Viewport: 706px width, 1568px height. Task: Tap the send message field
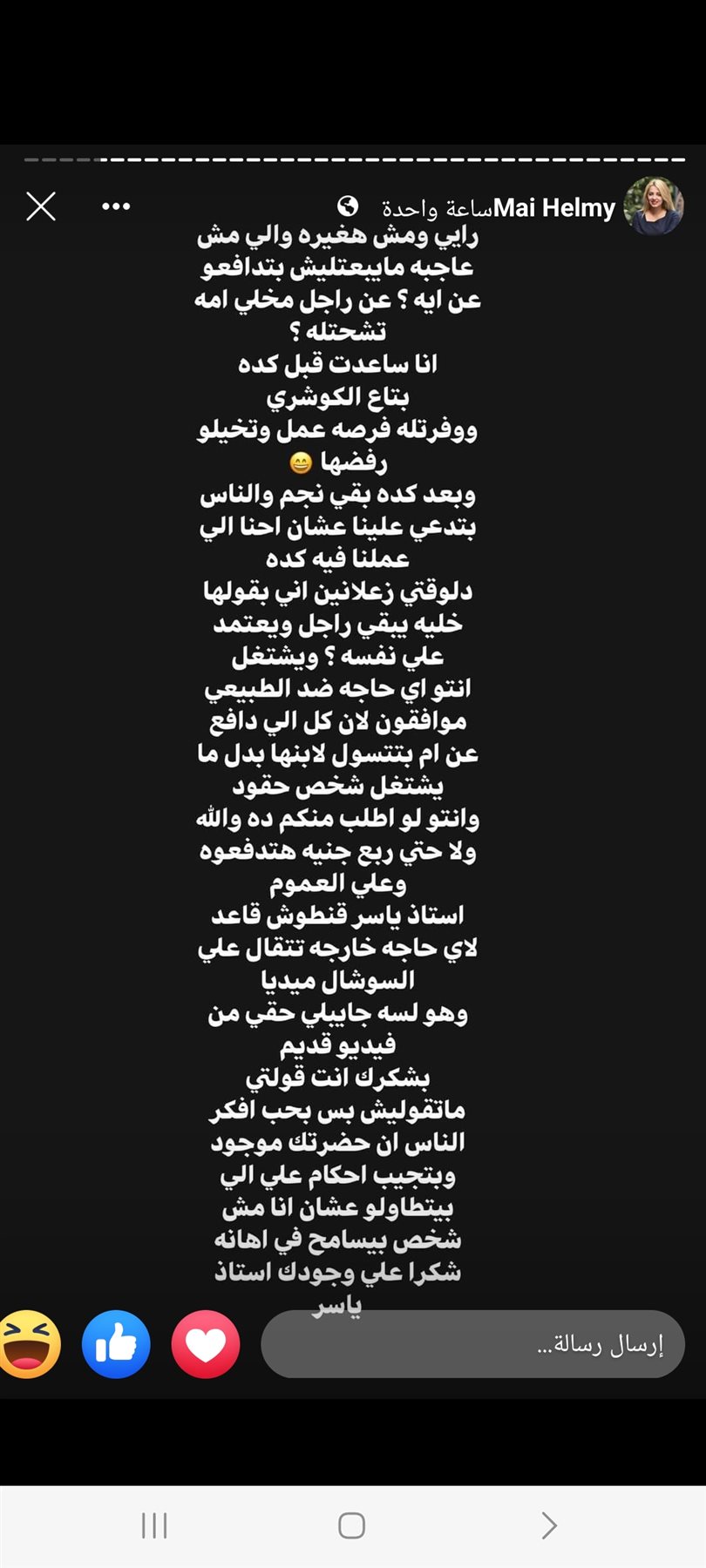click(472, 1344)
